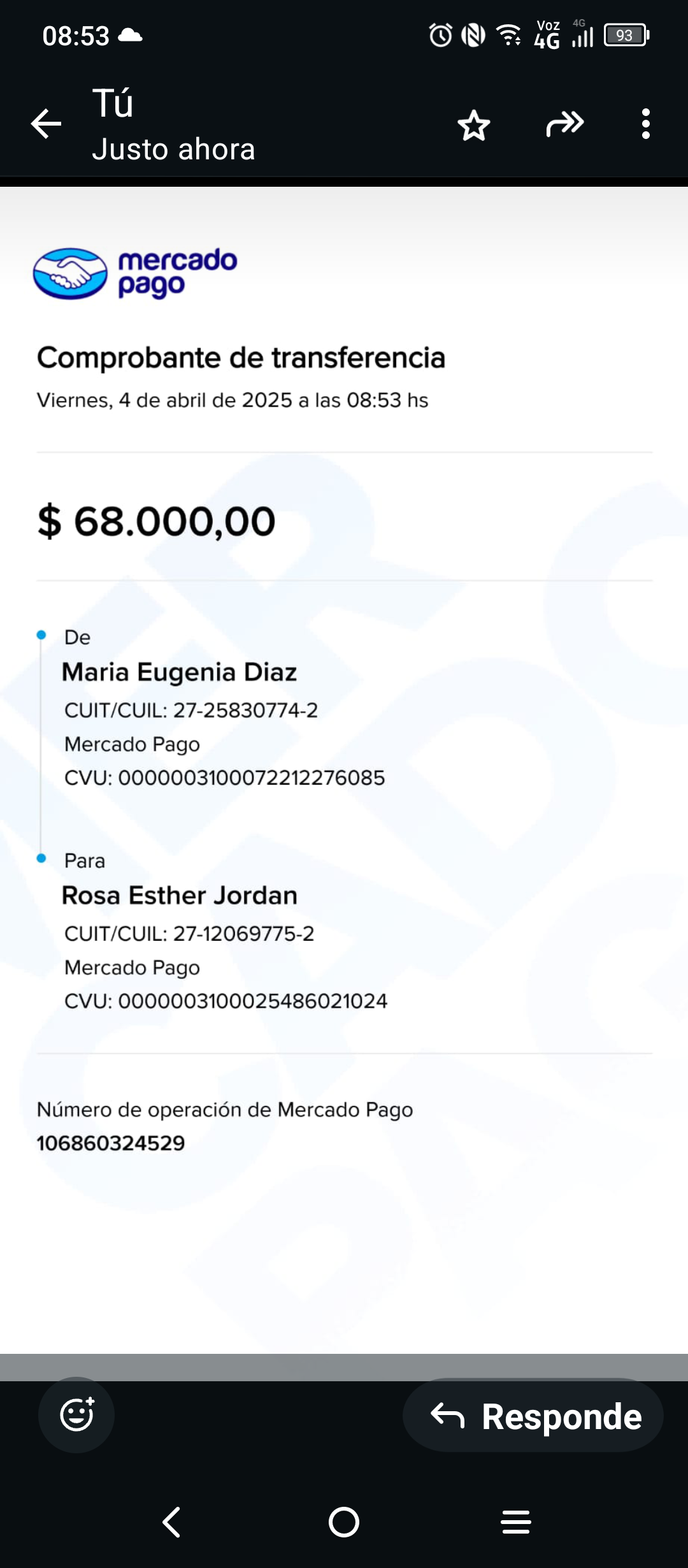Open the three-dot overflow menu
The width and height of the screenshot is (688, 1568).
click(x=646, y=124)
